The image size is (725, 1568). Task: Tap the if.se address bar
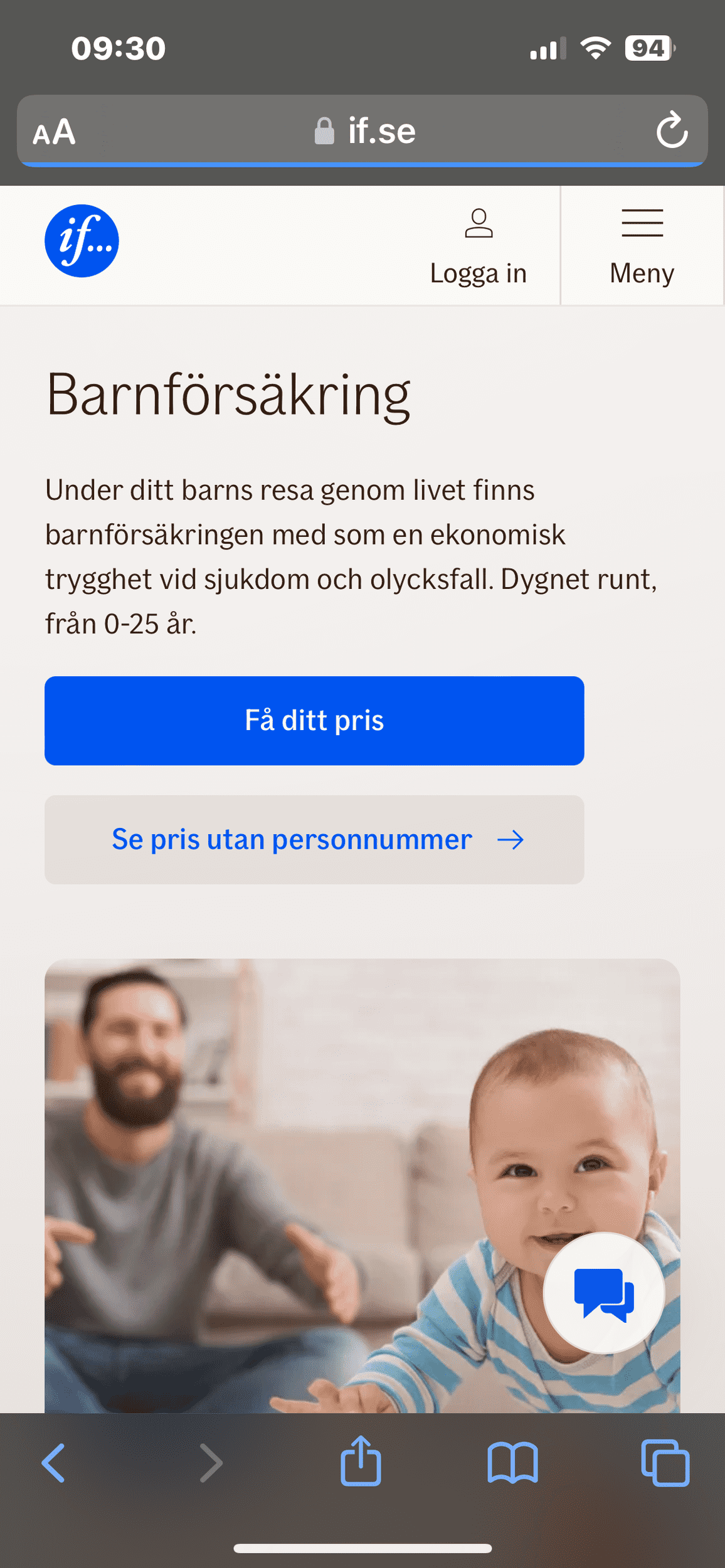click(364, 130)
